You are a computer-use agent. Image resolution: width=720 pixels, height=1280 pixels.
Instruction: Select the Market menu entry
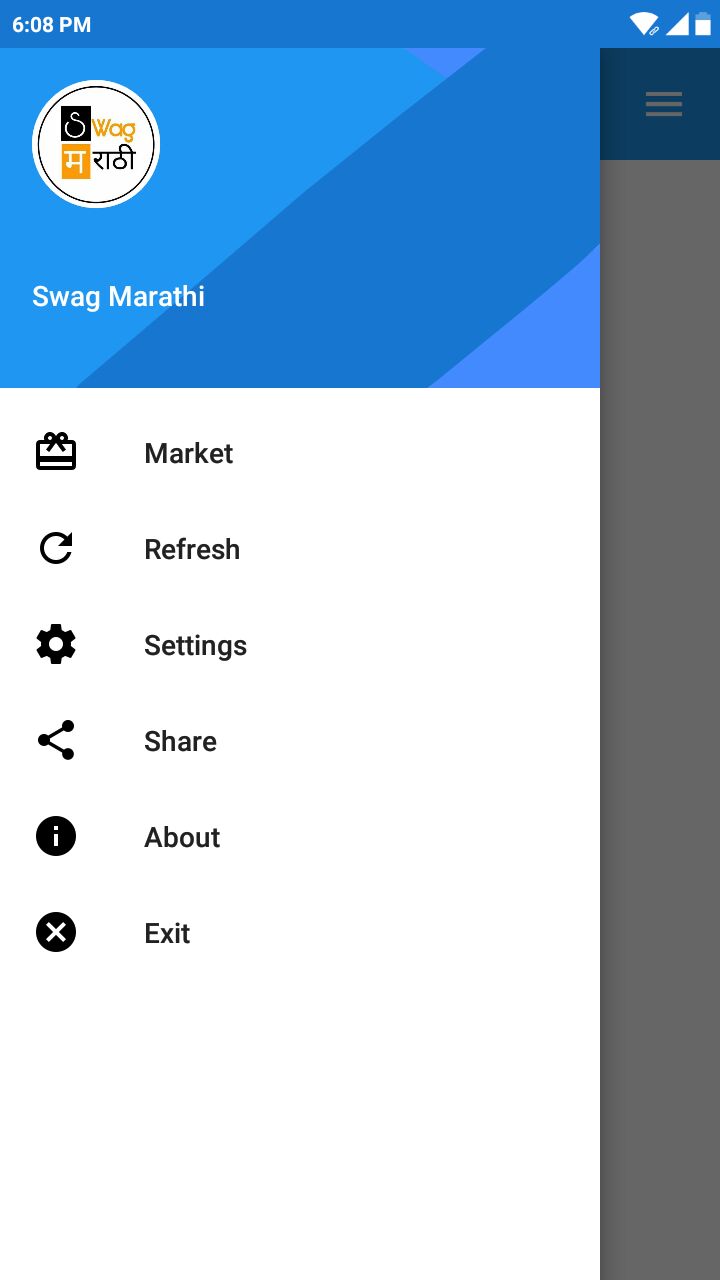[188, 453]
